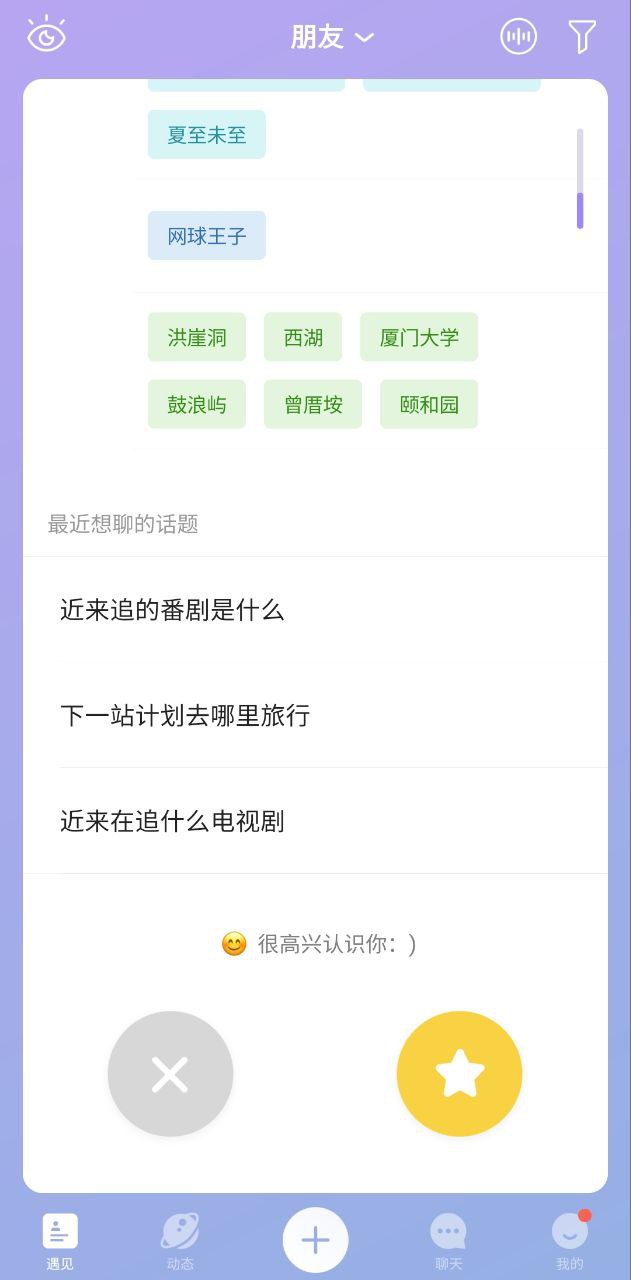Create a new post with the plus button
Viewport: 631px width, 1280px height.
[x=315, y=1240]
